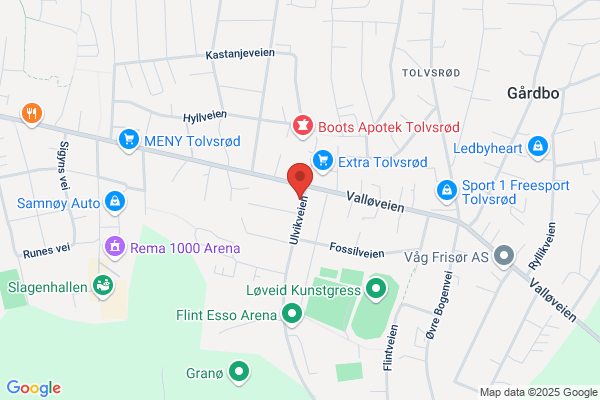Tap the Rema 1000 Arena marker
This screenshot has width=600, height=400.
coord(115,248)
